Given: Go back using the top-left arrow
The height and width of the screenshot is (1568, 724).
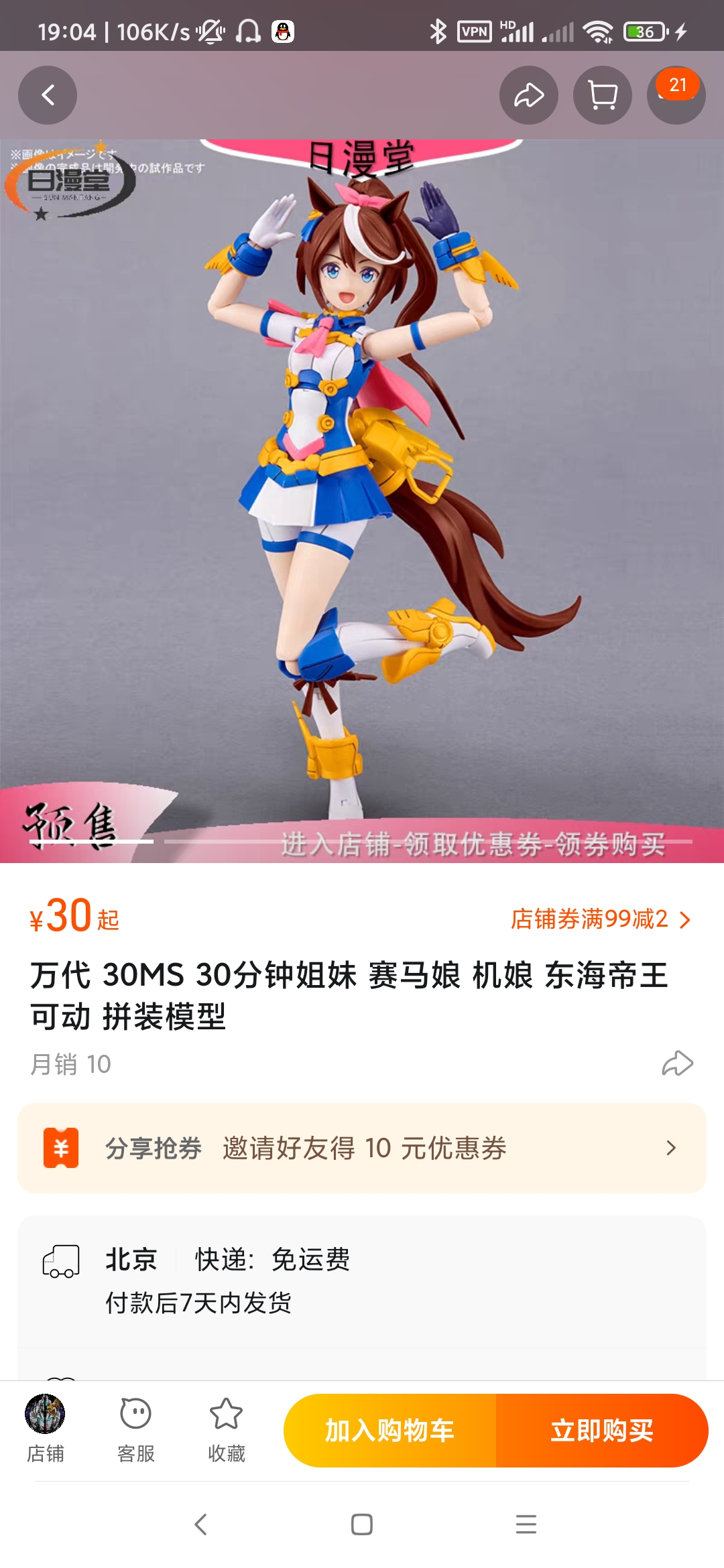Looking at the screenshot, I should (x=48, y=95).
